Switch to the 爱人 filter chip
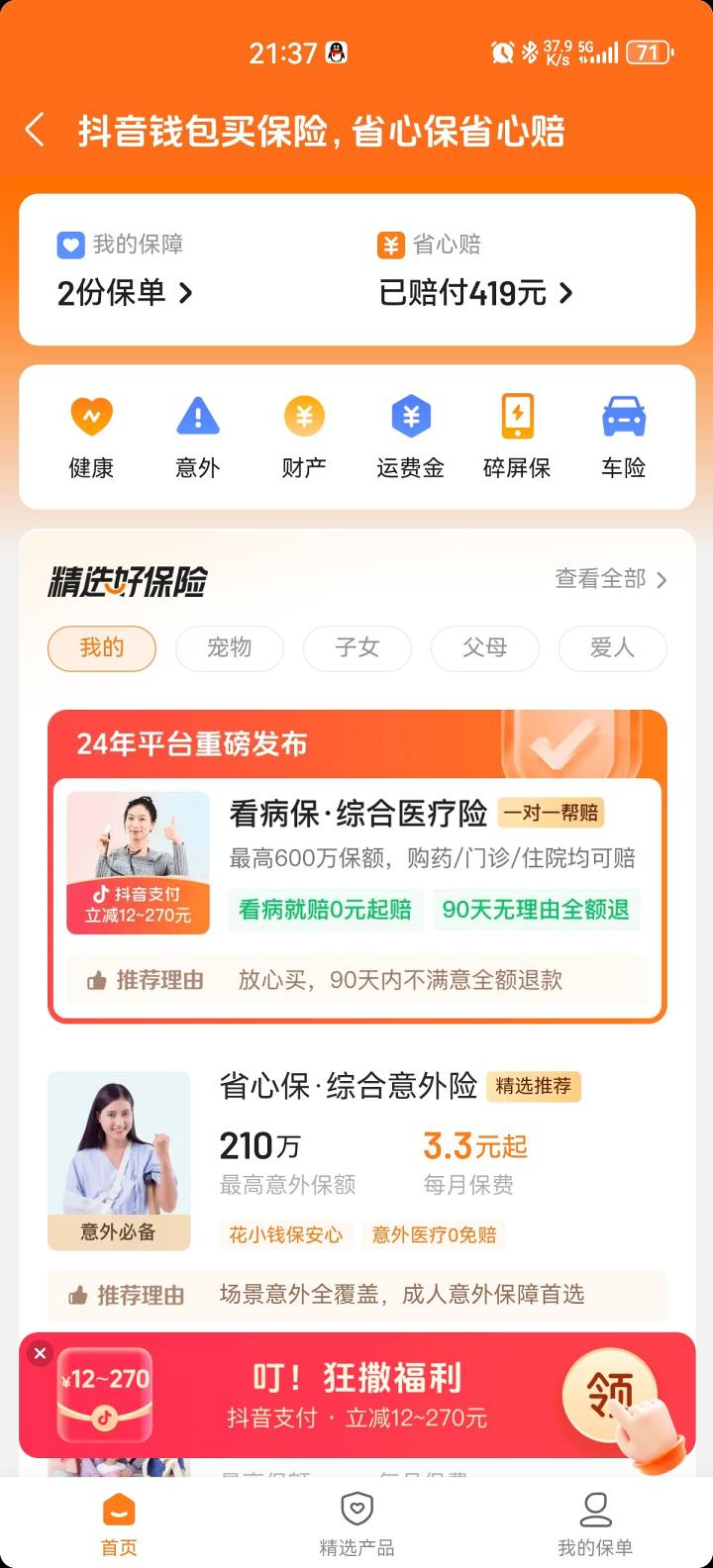Viewport: 713px width, 1568px height. pyautogui.click(x=612, y=648)
